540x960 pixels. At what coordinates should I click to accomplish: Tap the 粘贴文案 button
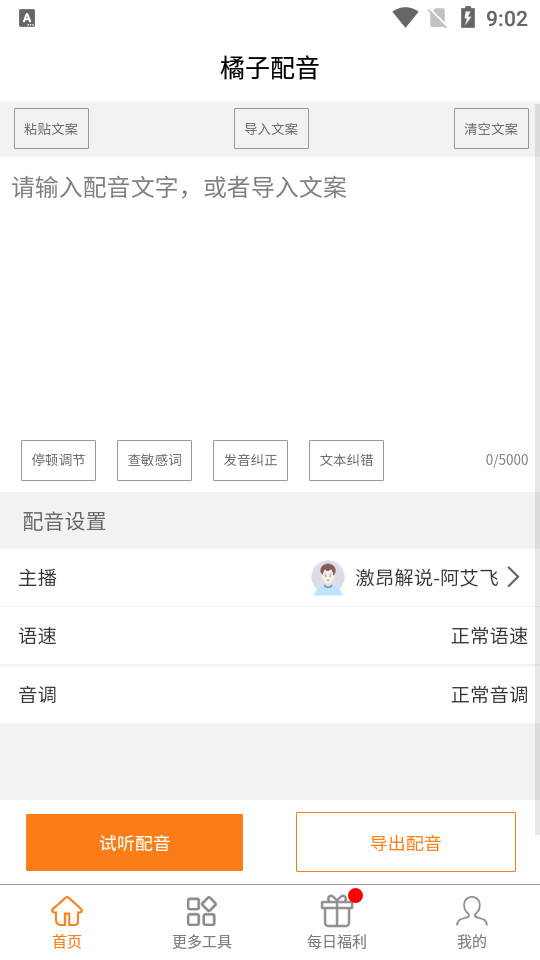(51, 129)
